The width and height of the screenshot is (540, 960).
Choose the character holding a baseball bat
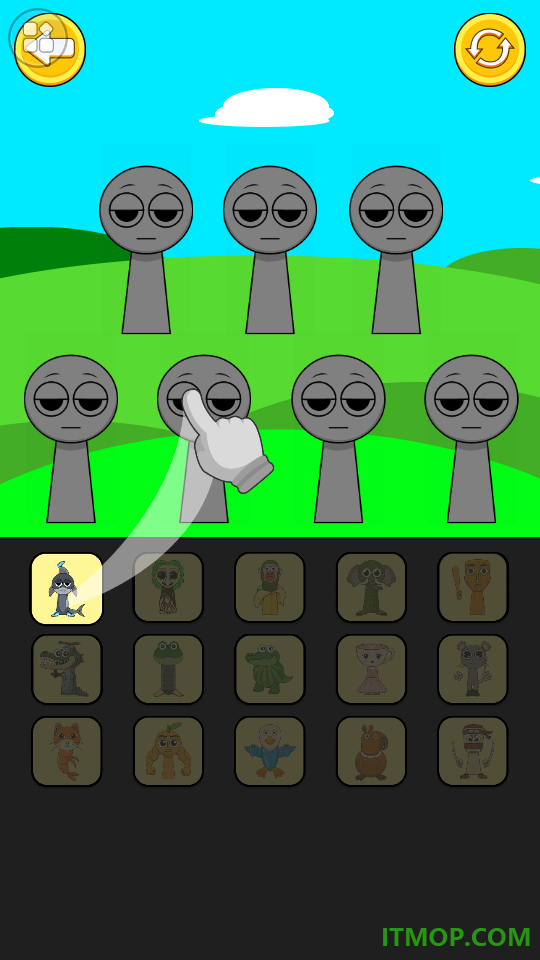[x=473, y=588]
